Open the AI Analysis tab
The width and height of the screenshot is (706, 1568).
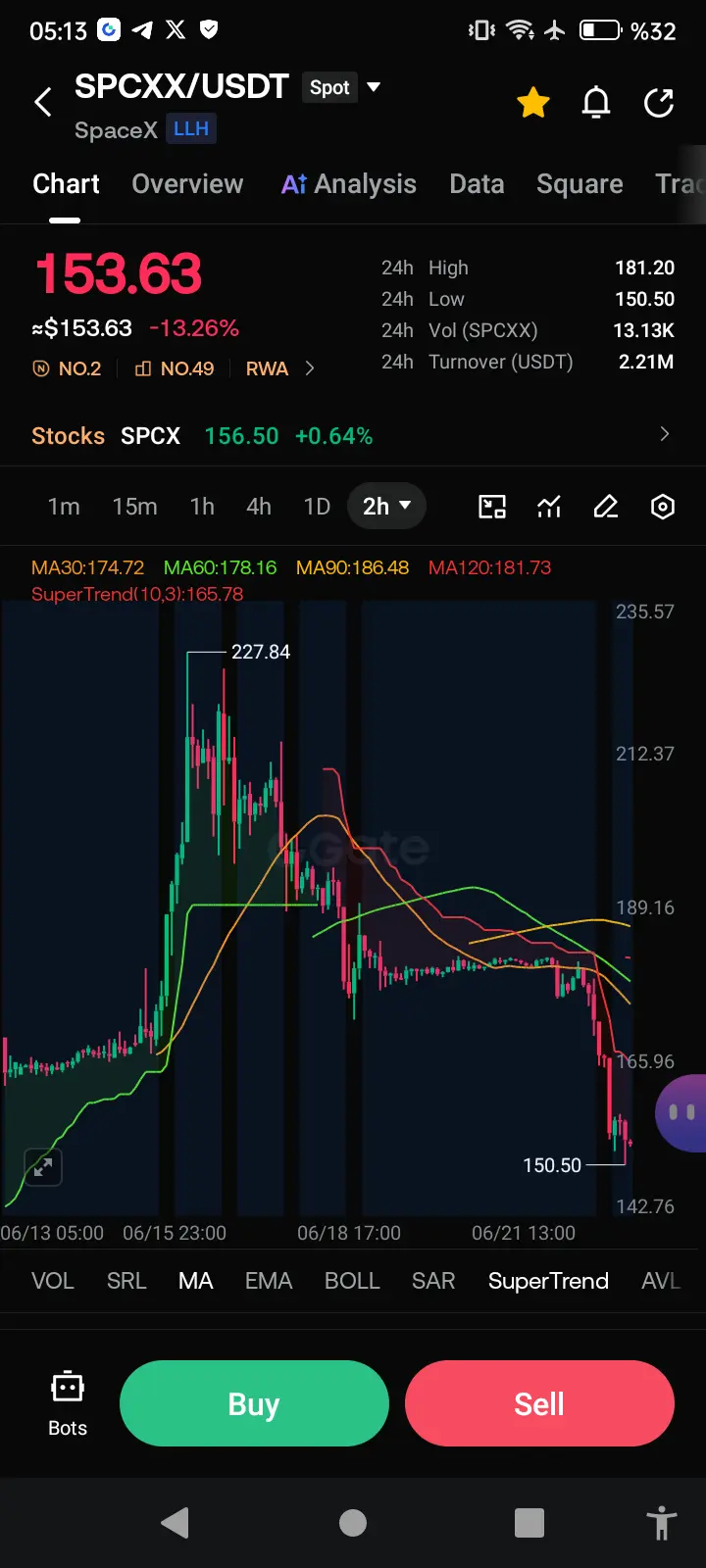(349, 184)
